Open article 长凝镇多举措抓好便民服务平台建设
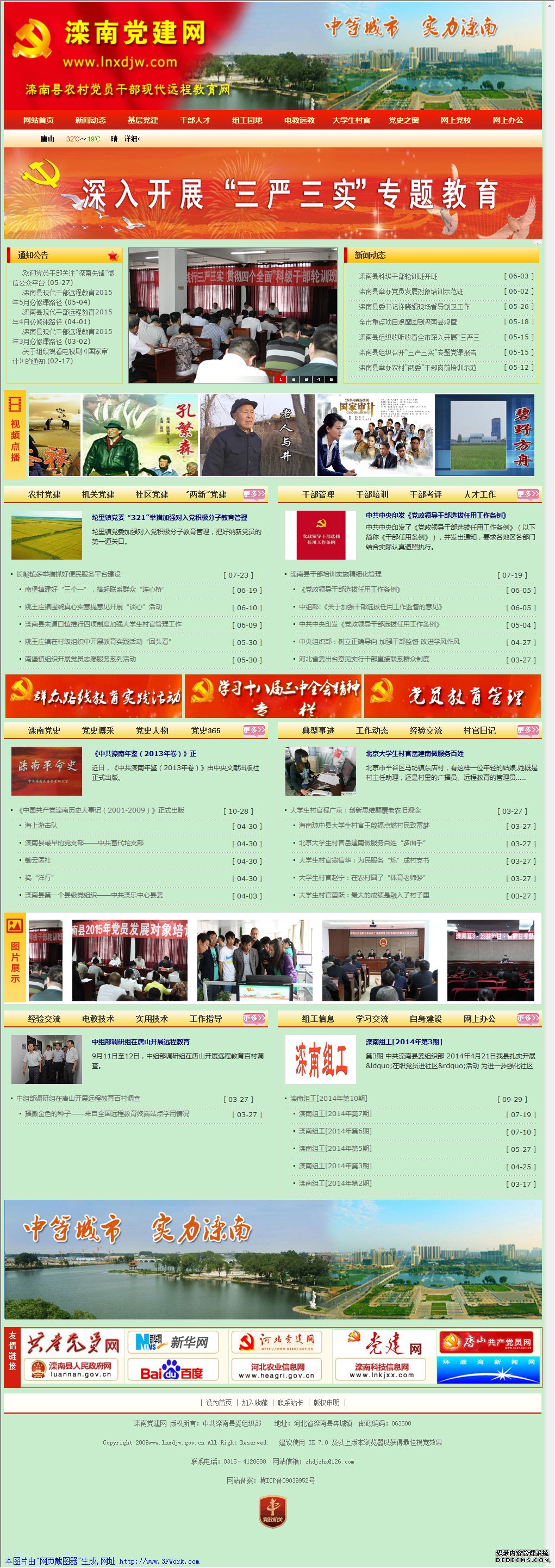The image size is (555, 1568). tap(69, 574)
